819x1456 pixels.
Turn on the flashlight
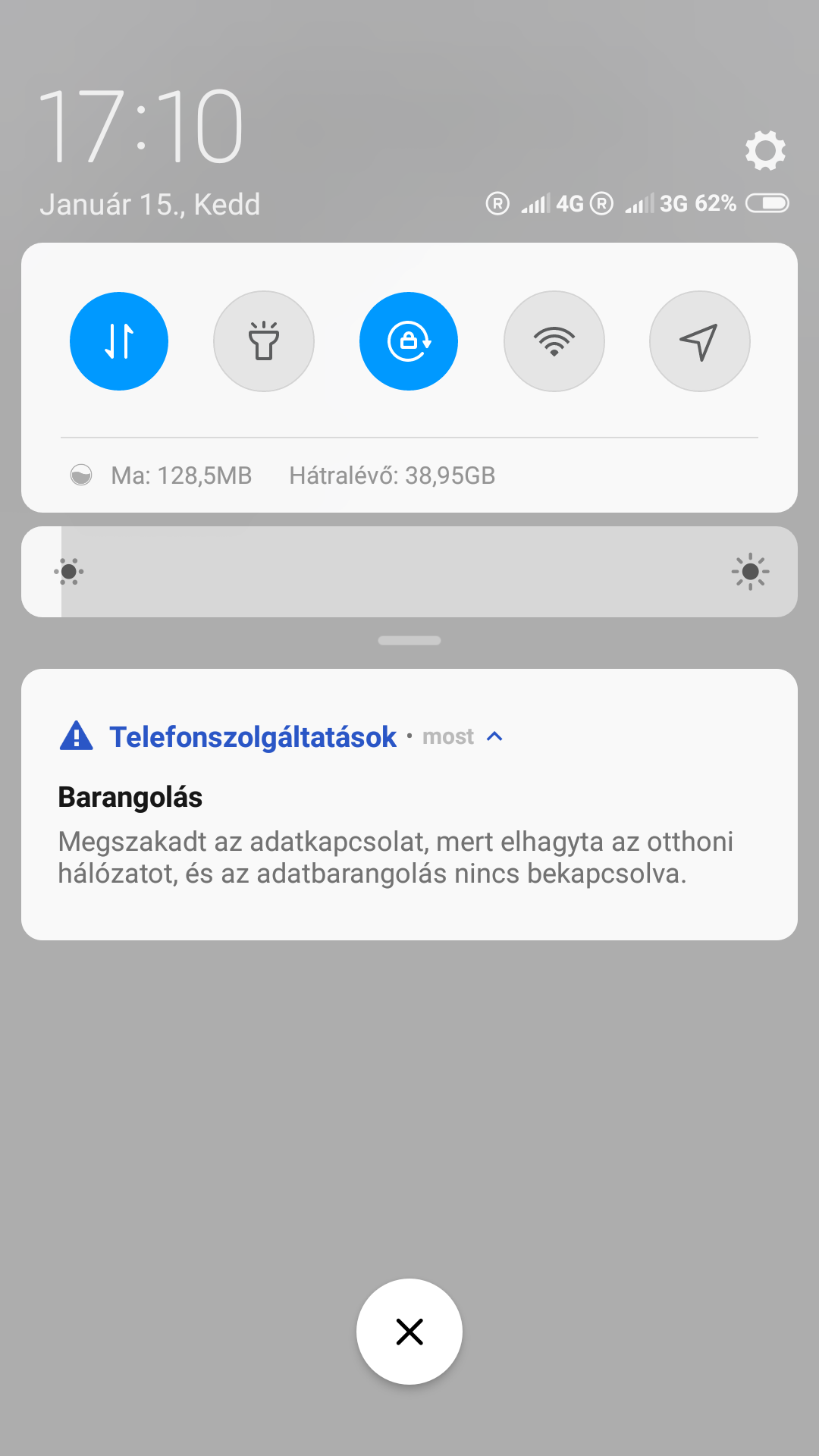(264, 341)
